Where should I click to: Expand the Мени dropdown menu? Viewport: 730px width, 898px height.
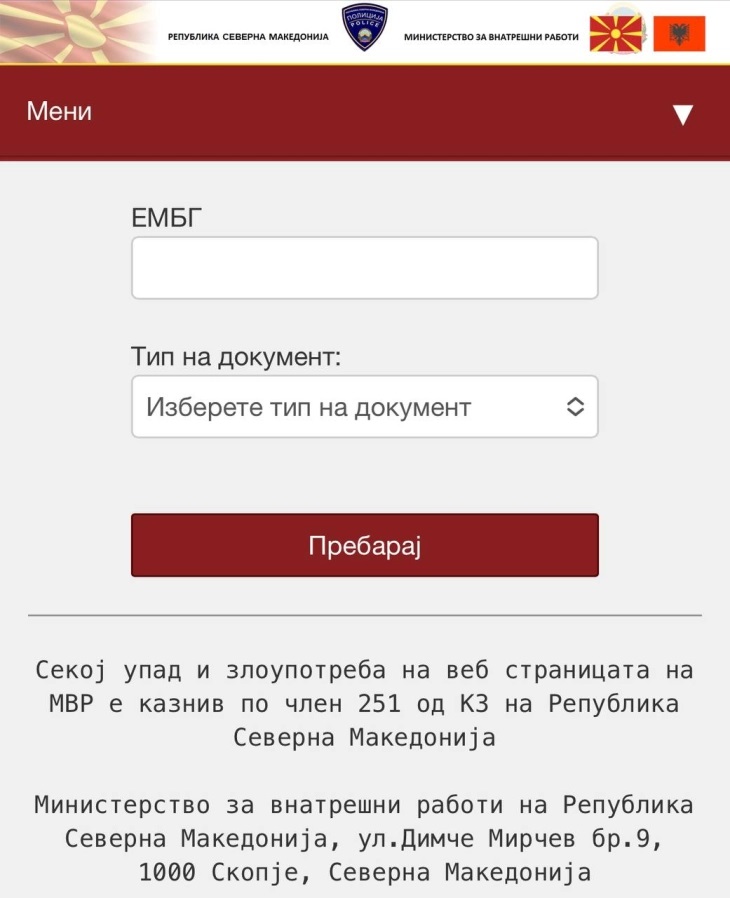click(682, 114)
